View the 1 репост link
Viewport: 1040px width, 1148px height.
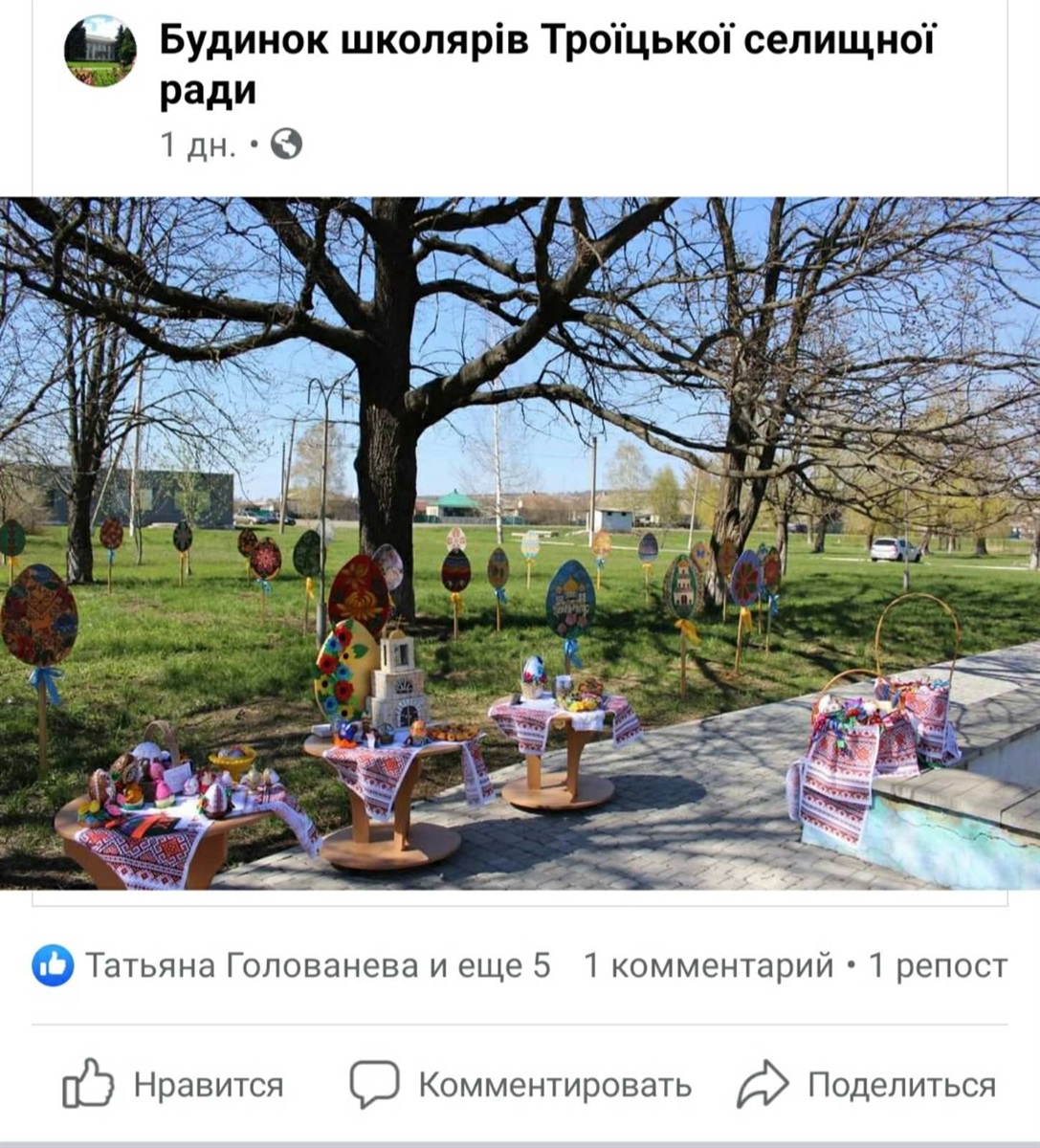tap(938, 966)
